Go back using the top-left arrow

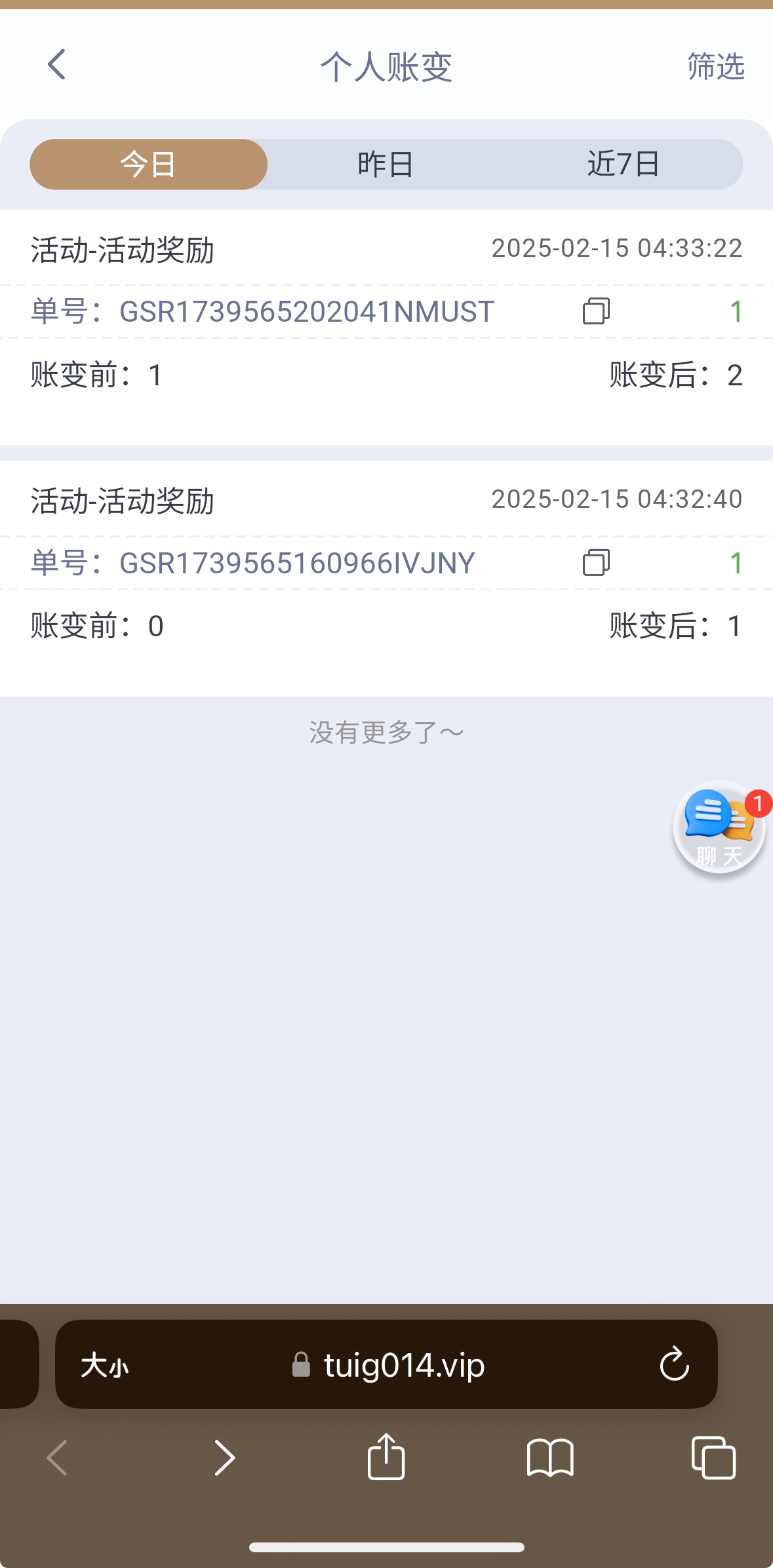(x=57, y=65)
